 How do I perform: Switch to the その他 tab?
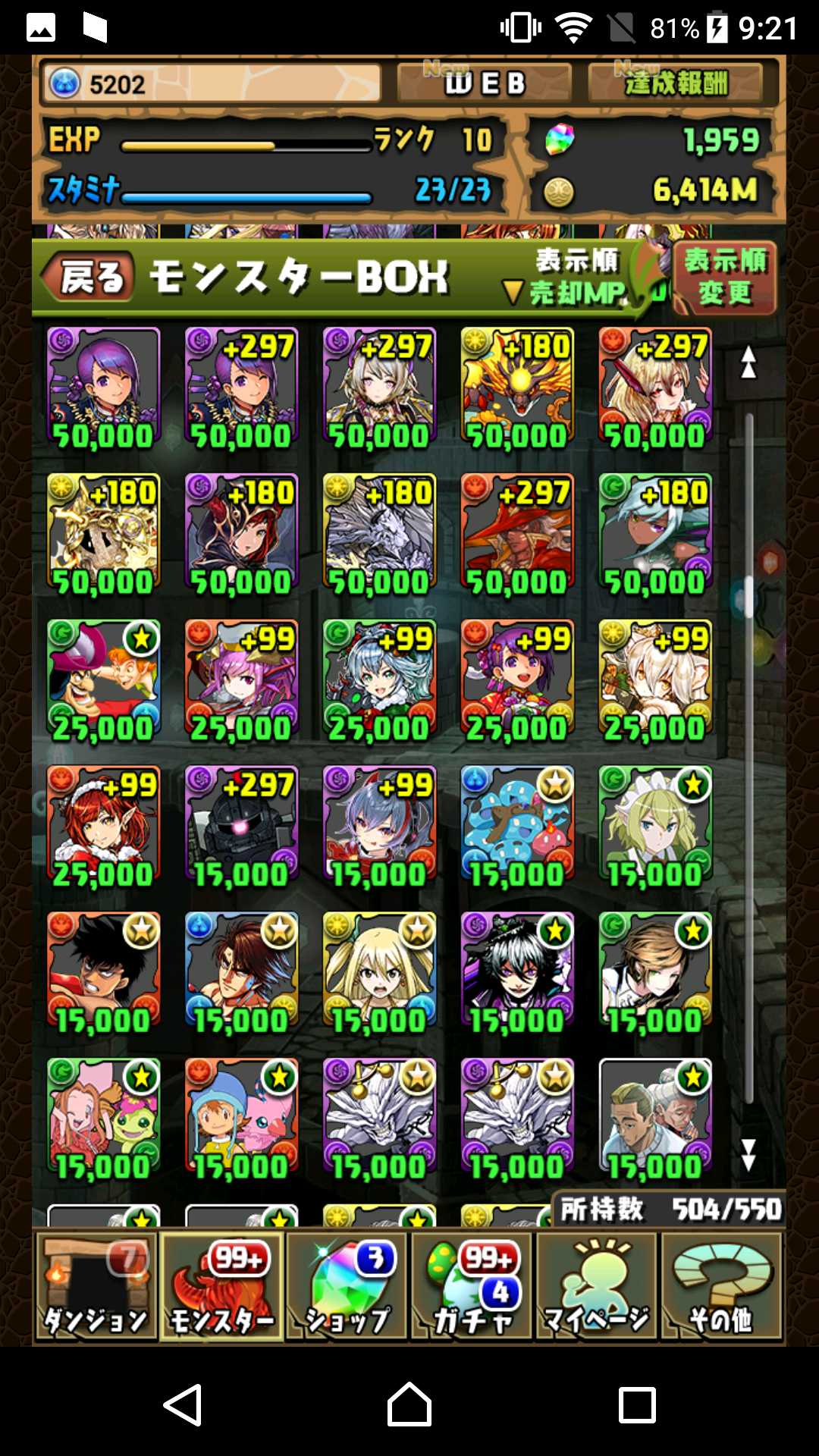pyautogui.click(x=721, y=1288)
